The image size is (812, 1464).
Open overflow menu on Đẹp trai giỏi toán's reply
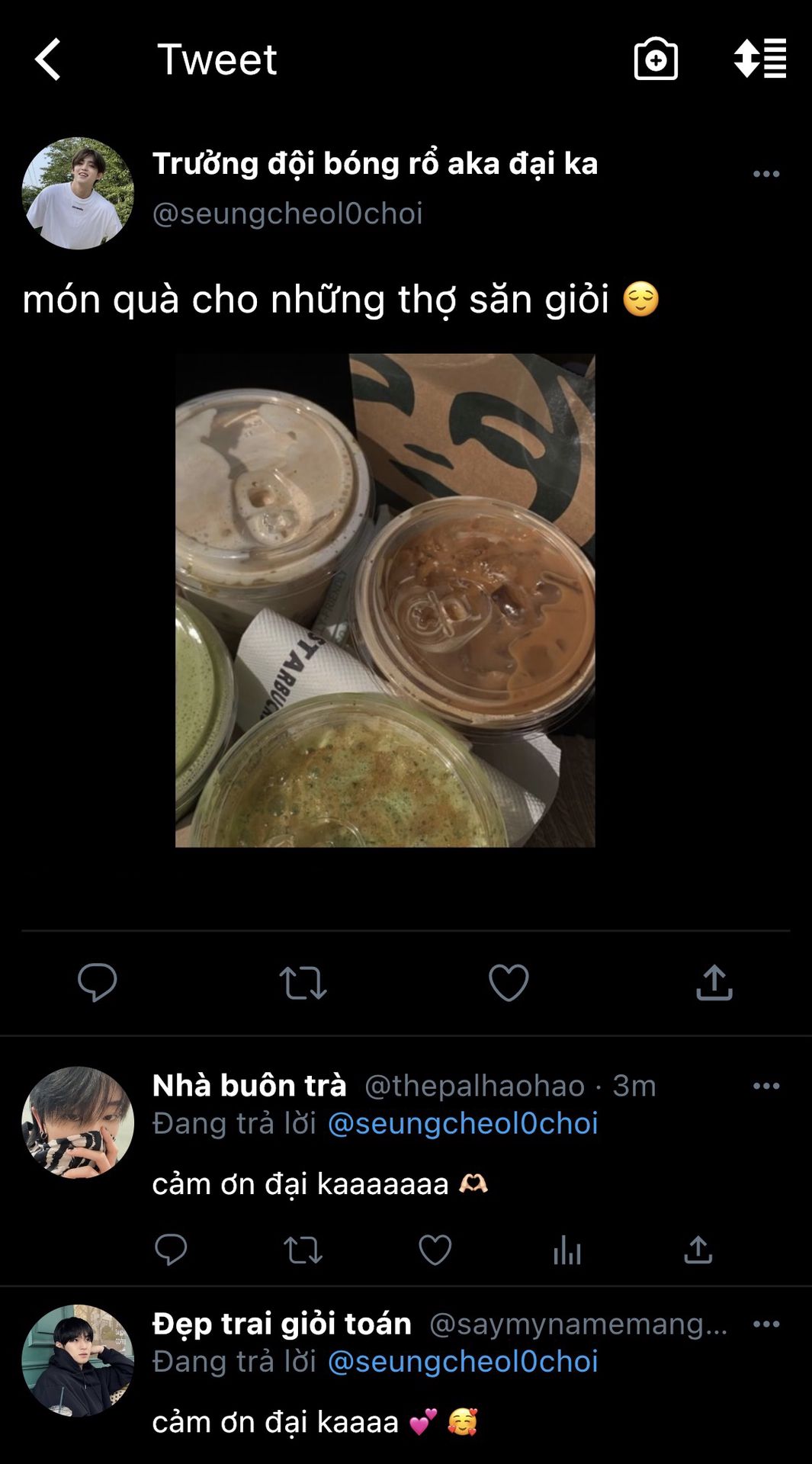click(x=765, y=1324)
